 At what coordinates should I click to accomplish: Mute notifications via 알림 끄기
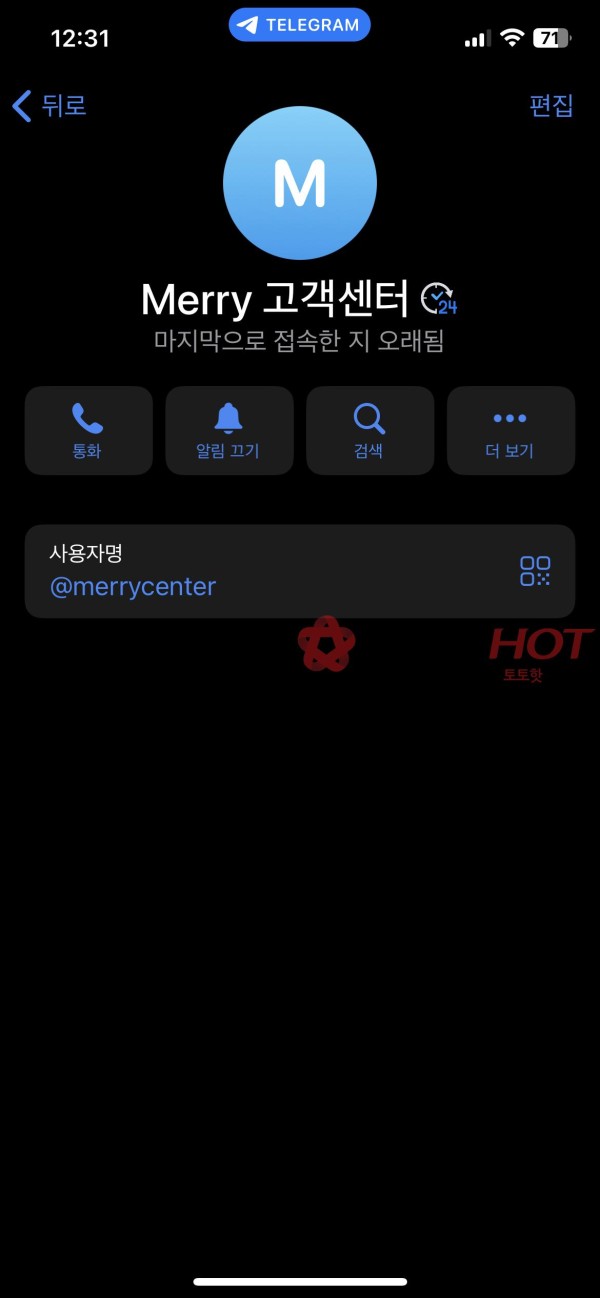point(229,430)
